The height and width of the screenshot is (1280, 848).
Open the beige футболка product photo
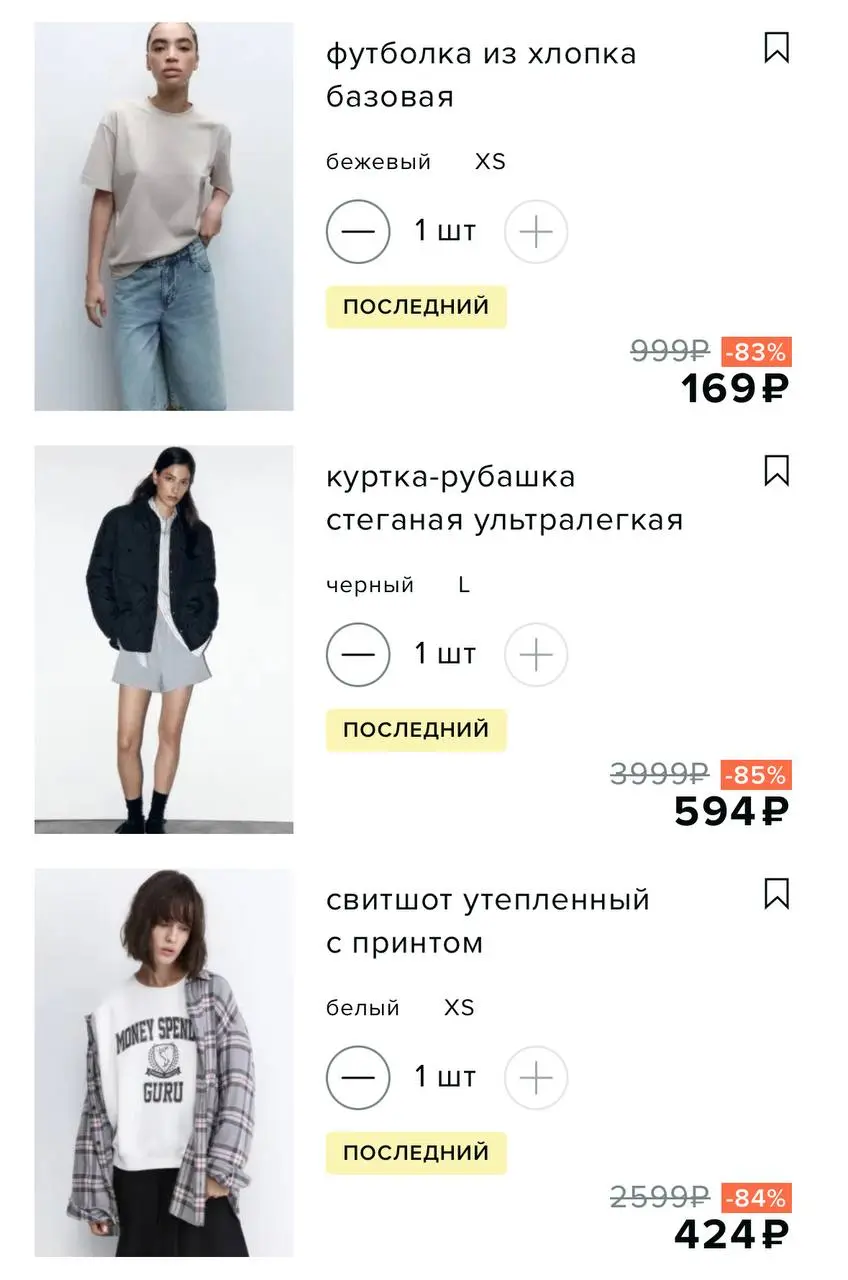pos(164,216)
